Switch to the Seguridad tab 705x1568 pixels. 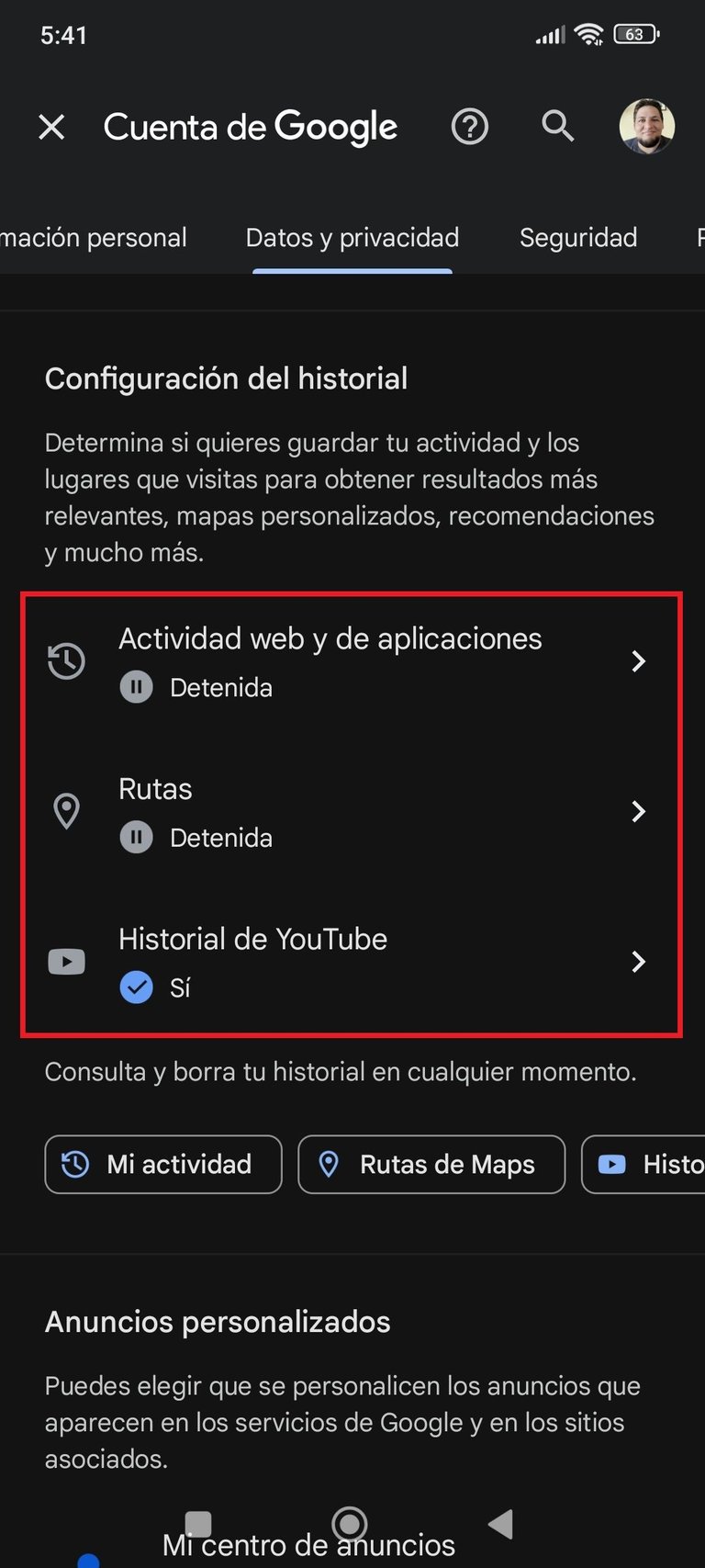click(578, 238)
